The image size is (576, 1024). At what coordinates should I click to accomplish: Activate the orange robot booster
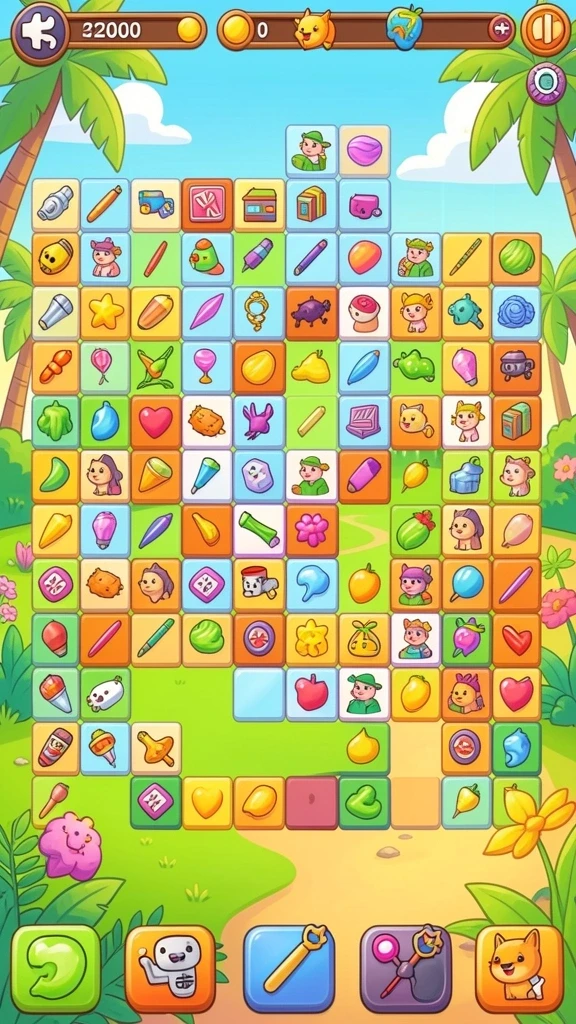170,968
